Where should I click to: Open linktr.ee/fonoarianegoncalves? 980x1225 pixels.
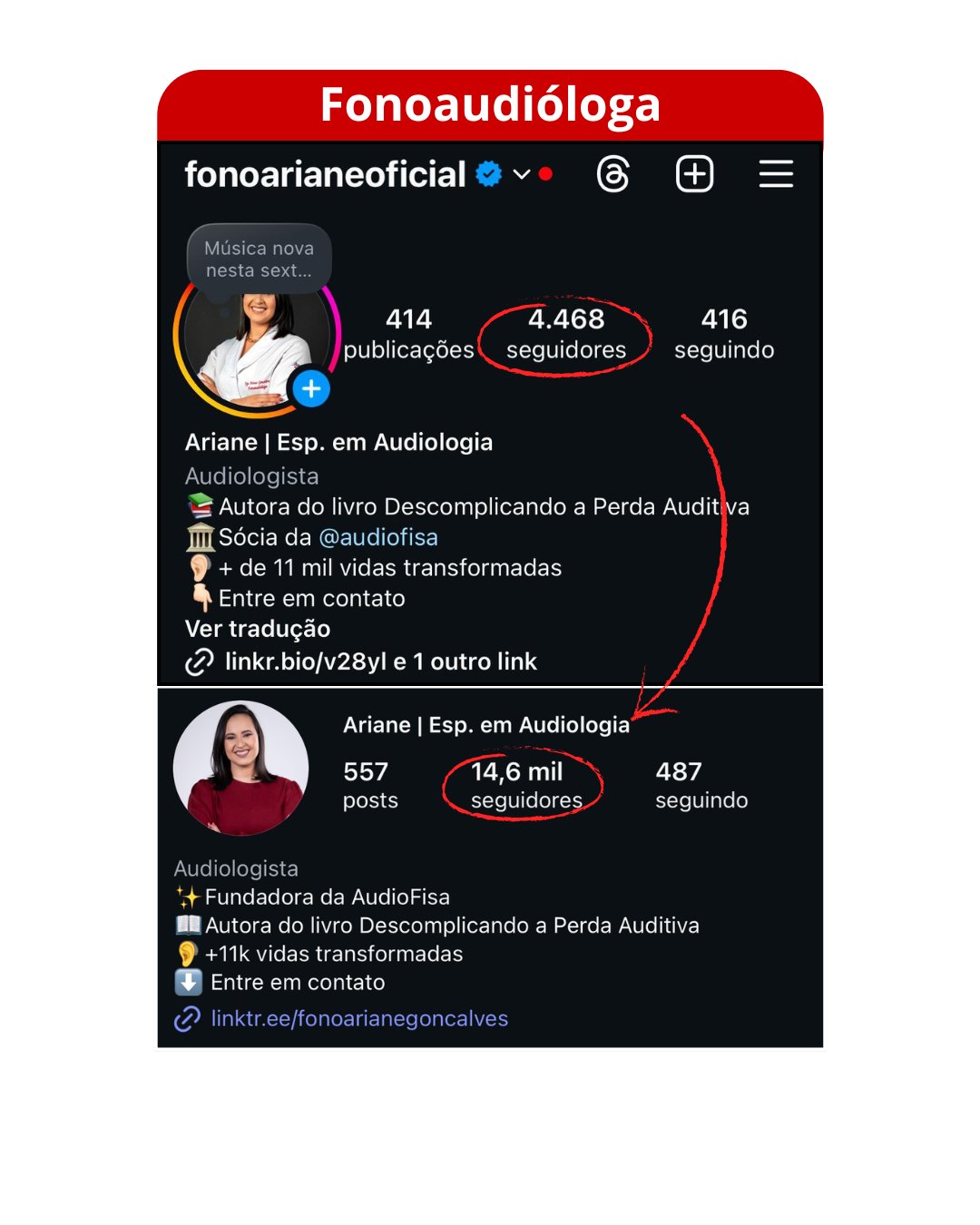(x=358, y=1019)
